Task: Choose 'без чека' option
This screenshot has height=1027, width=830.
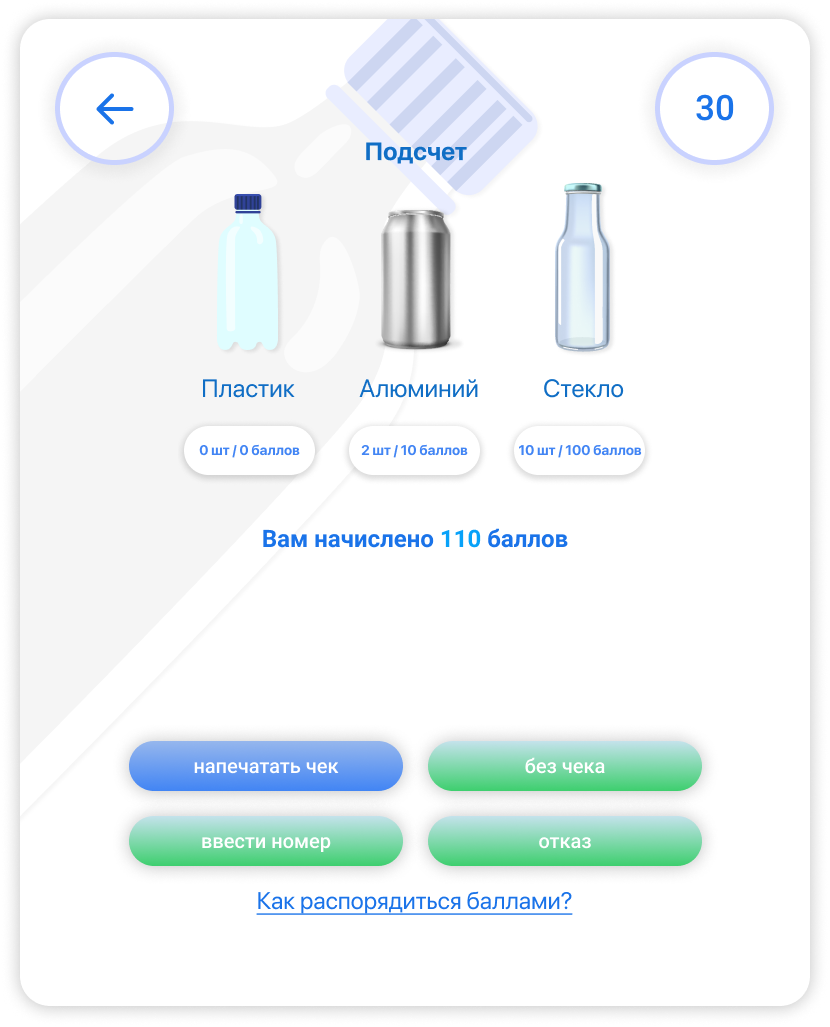Action: 564,767
